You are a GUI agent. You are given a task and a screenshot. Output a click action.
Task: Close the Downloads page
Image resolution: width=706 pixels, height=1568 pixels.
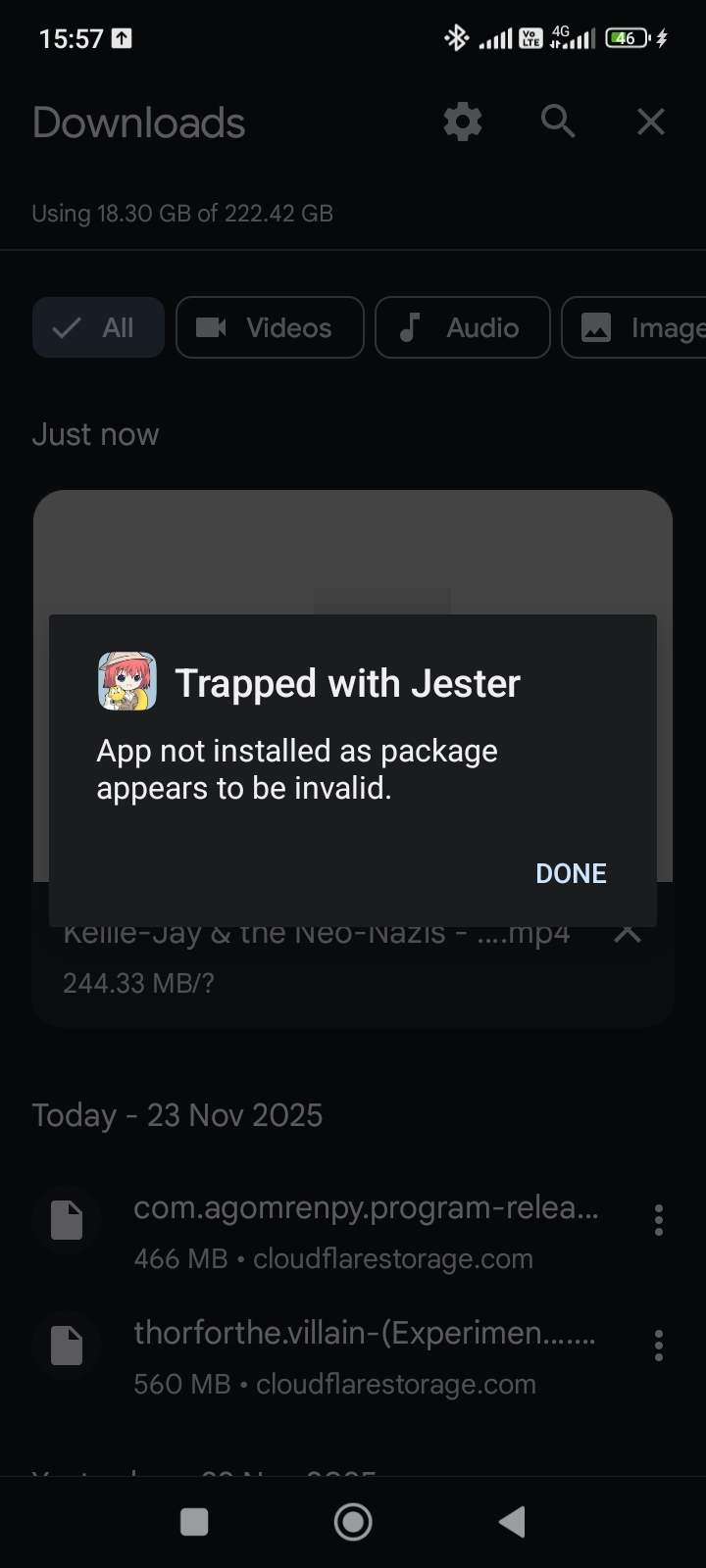(651, 122)
